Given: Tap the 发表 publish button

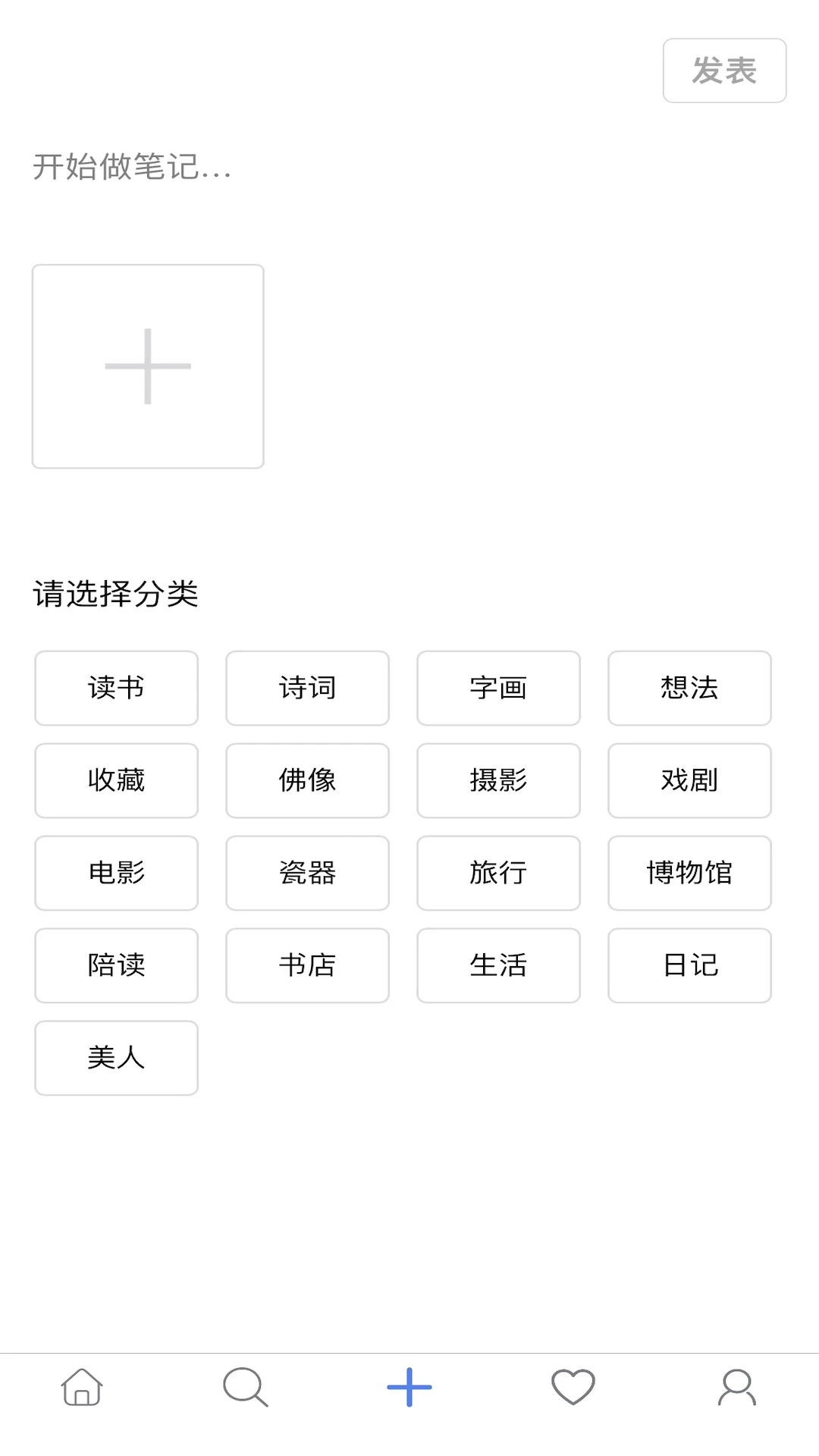Looking at the screenshot, I should point(724,71).
